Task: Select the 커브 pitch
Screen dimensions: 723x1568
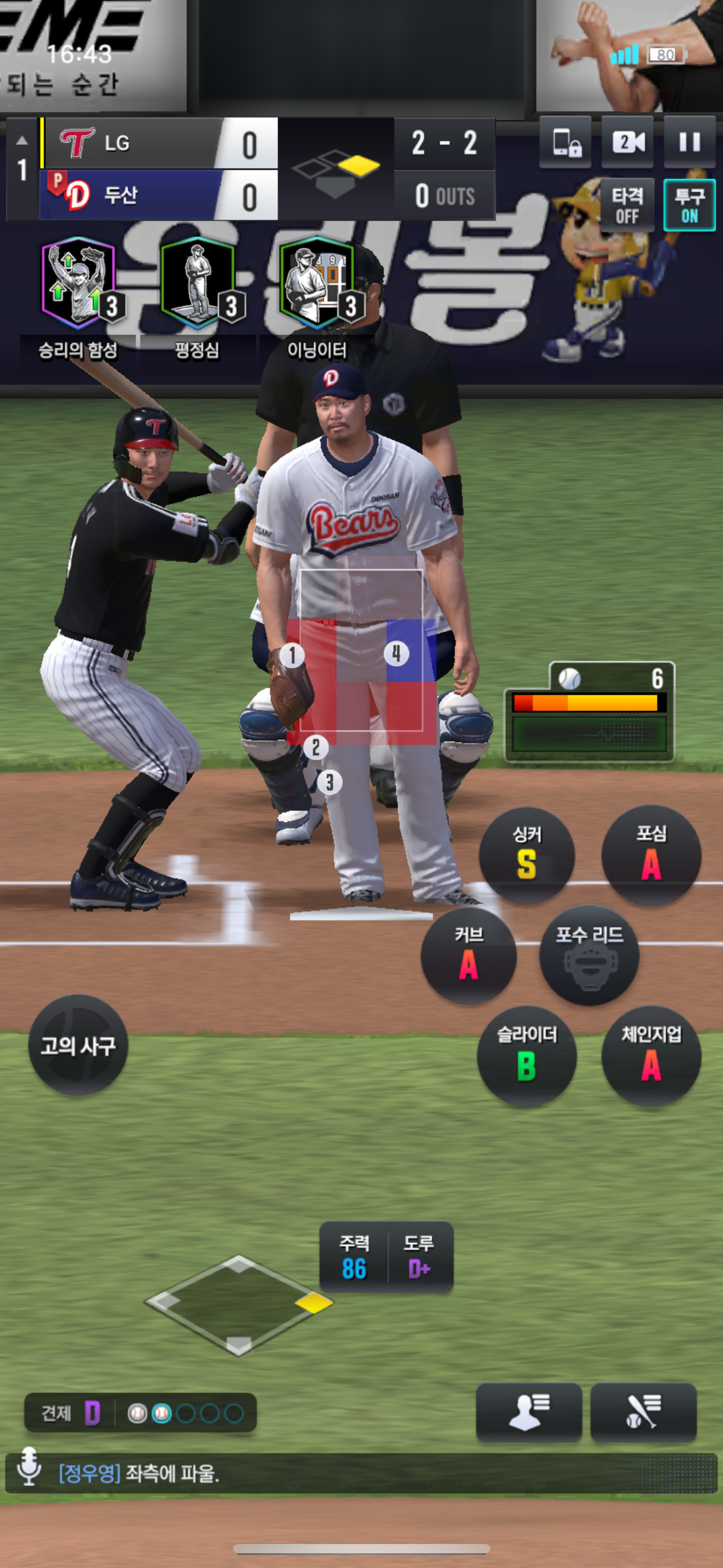Action: click(469, 955)
